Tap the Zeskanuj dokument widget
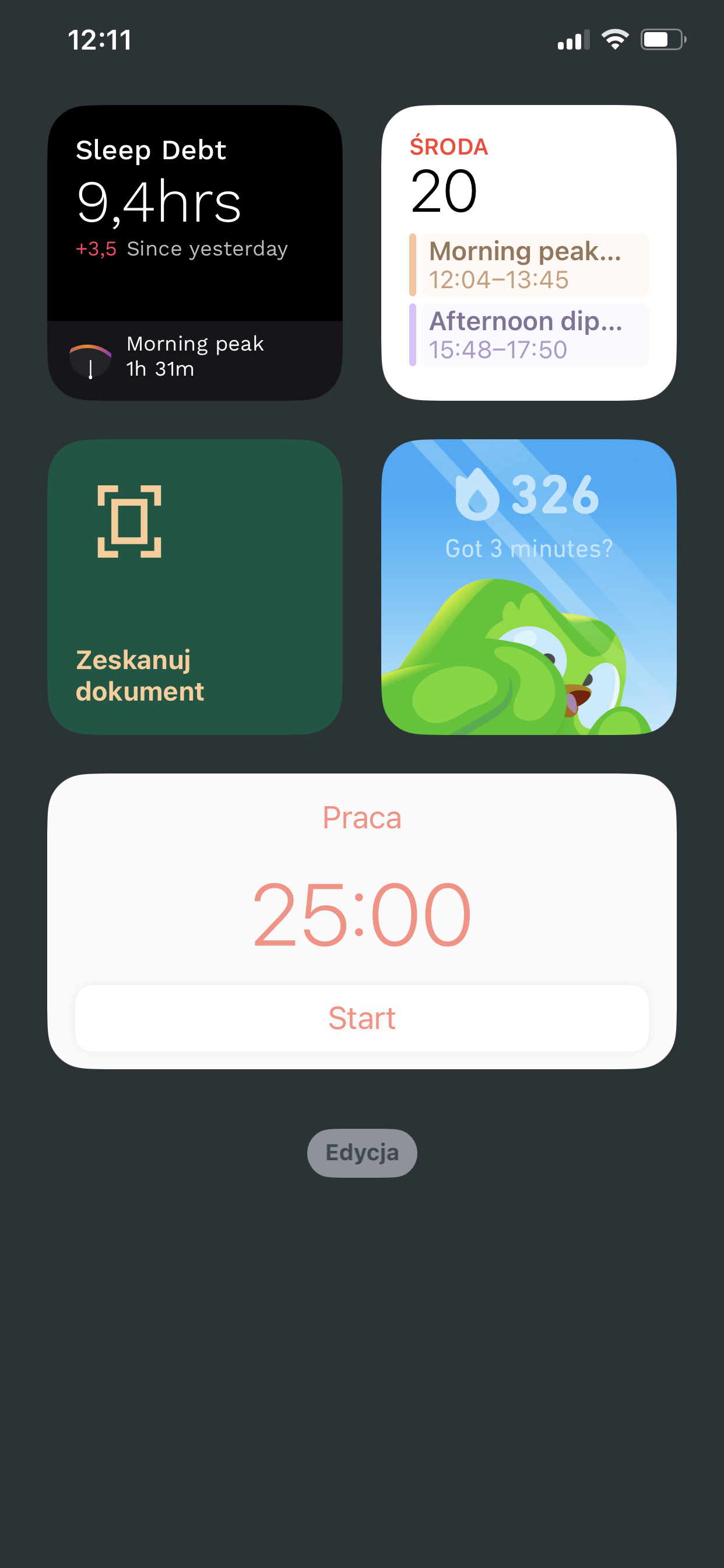 (x=195, y=587)
